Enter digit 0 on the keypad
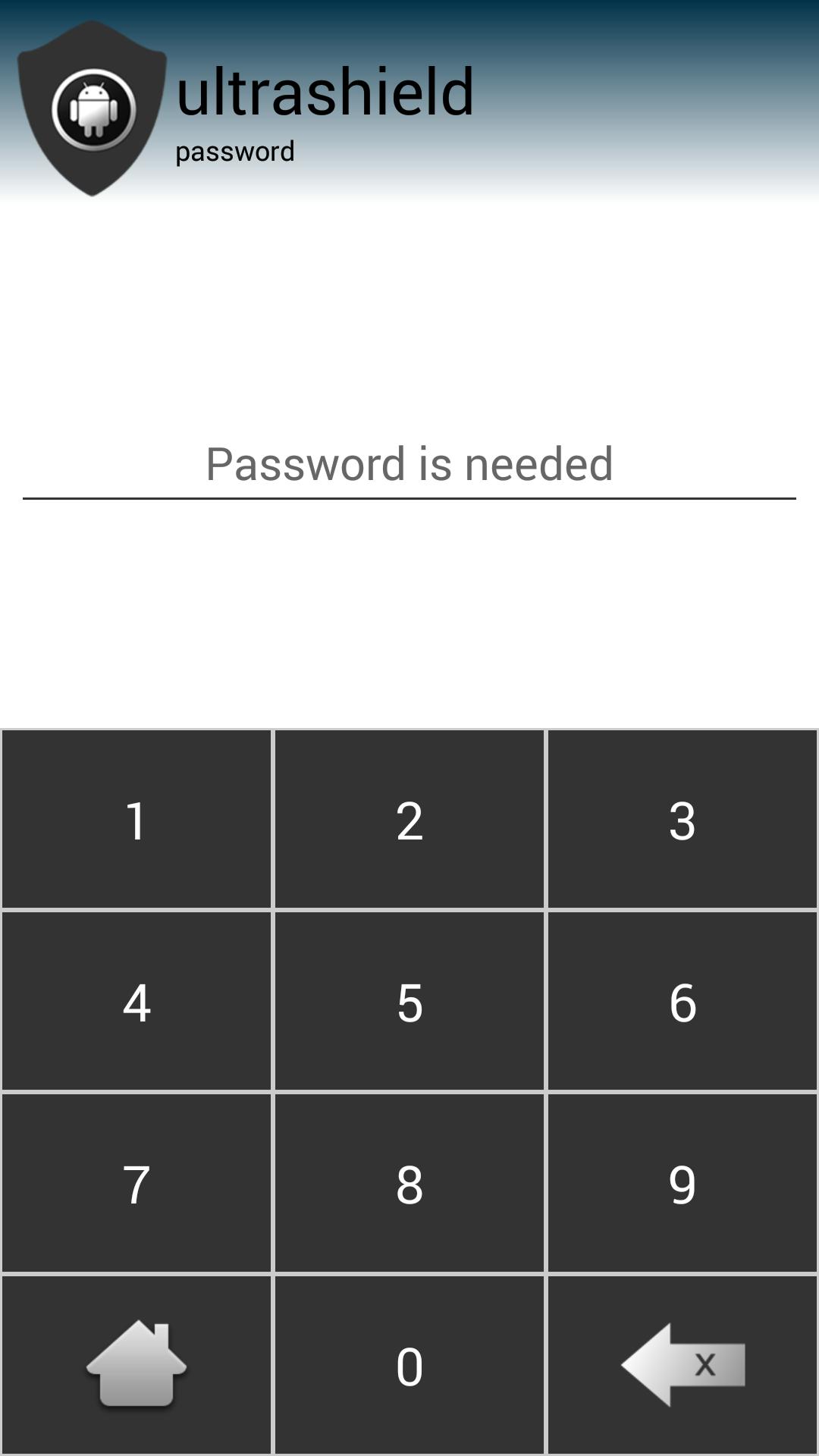The height and width of the screenshot is (1456, 819). click(x=409, y=1365)
